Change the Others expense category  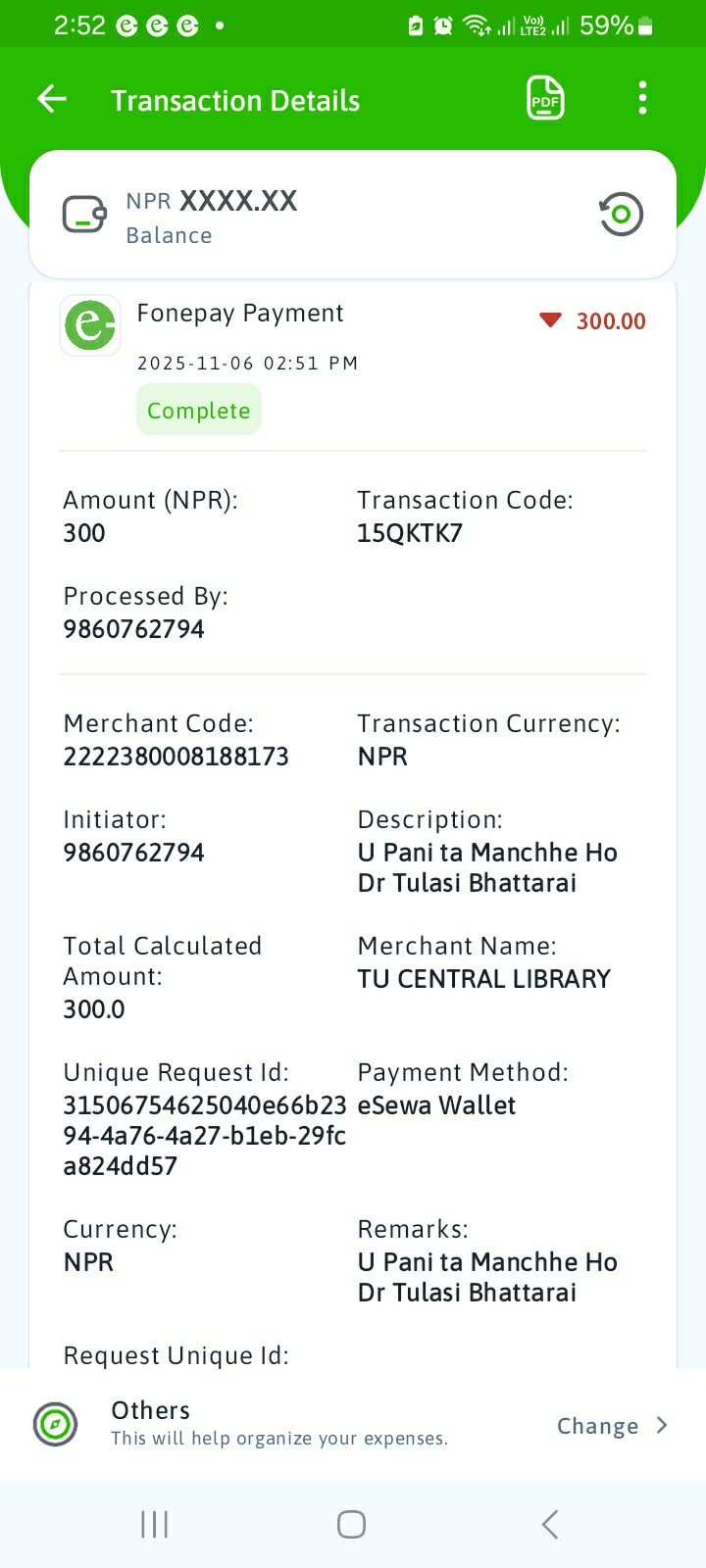click(611, 1426)
